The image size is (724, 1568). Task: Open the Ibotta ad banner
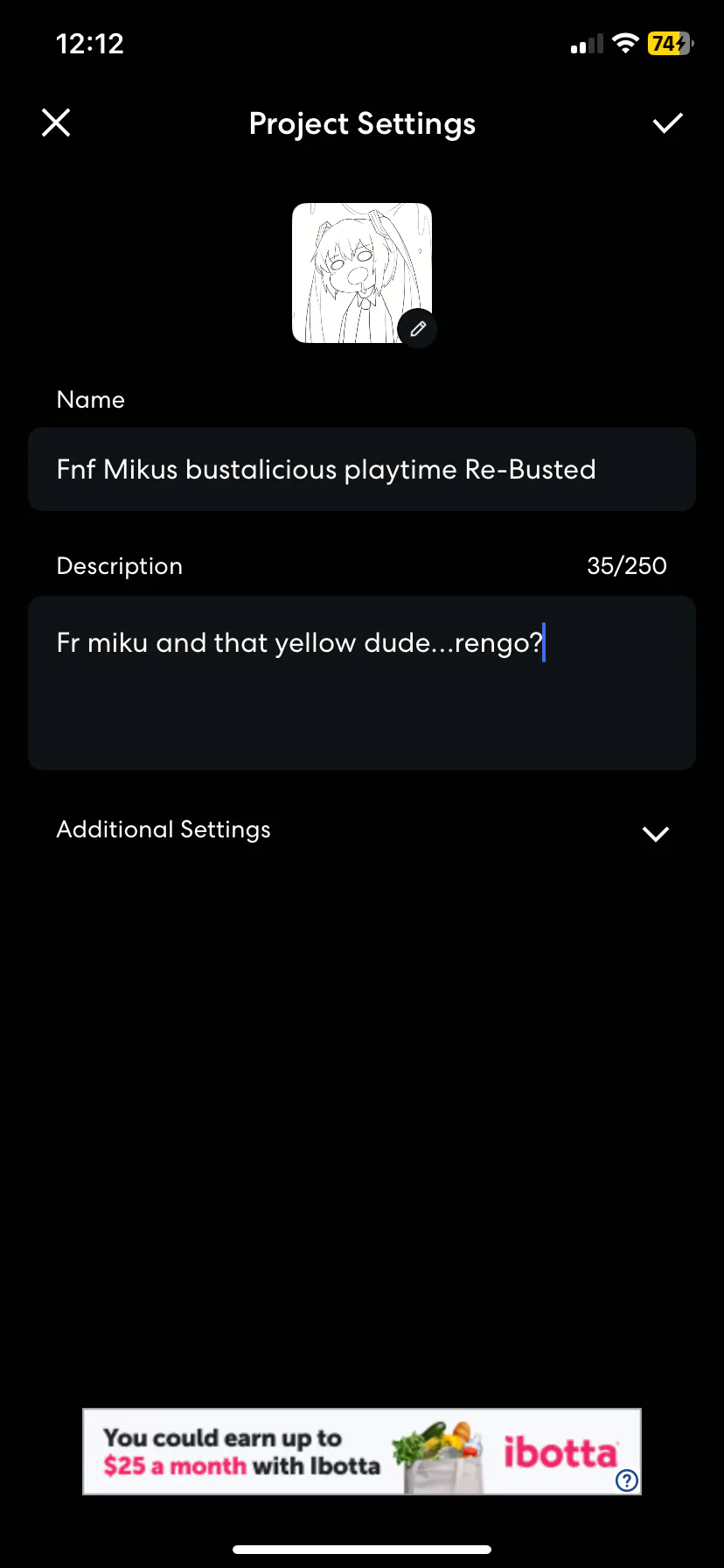350,1452
